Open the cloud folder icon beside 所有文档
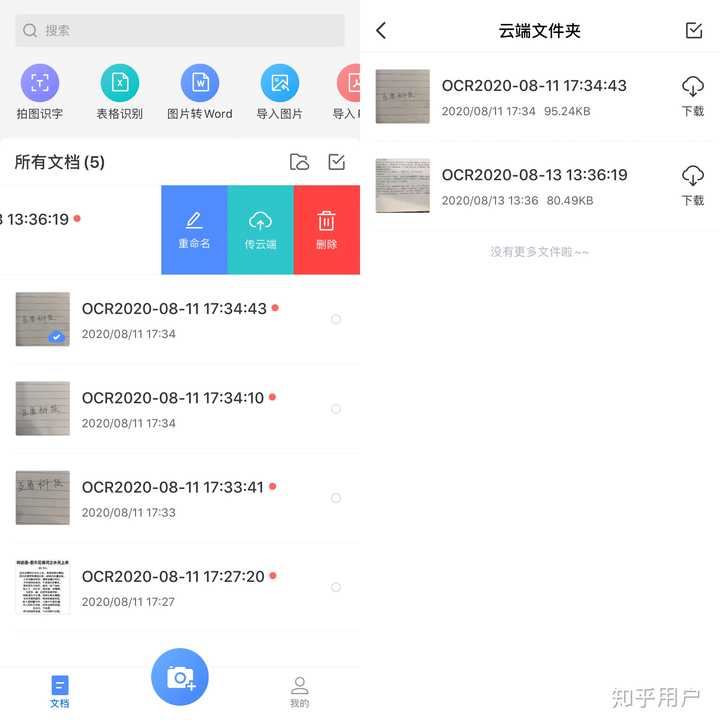The width and height of the screenshot is (720, 723). pyautogui.click(x=299, y=162)
